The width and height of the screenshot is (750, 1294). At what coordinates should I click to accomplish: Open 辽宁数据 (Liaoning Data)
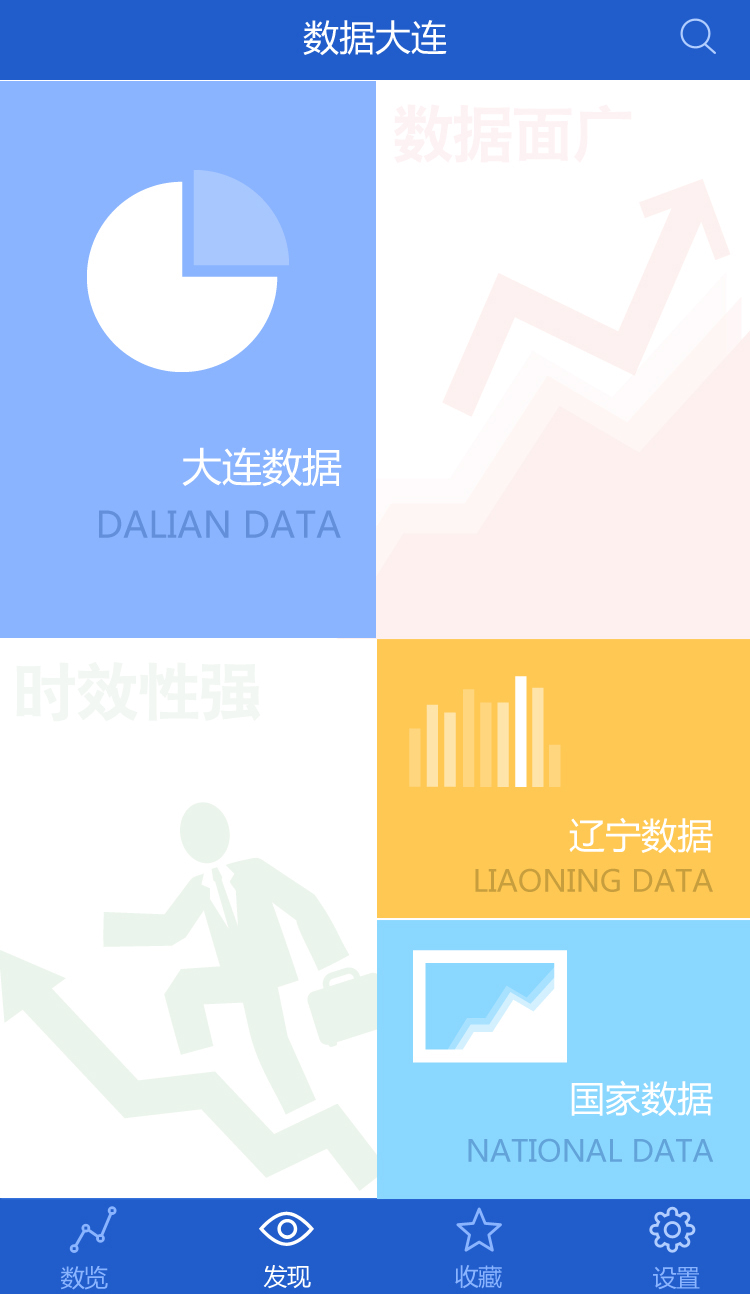[562, 778]
